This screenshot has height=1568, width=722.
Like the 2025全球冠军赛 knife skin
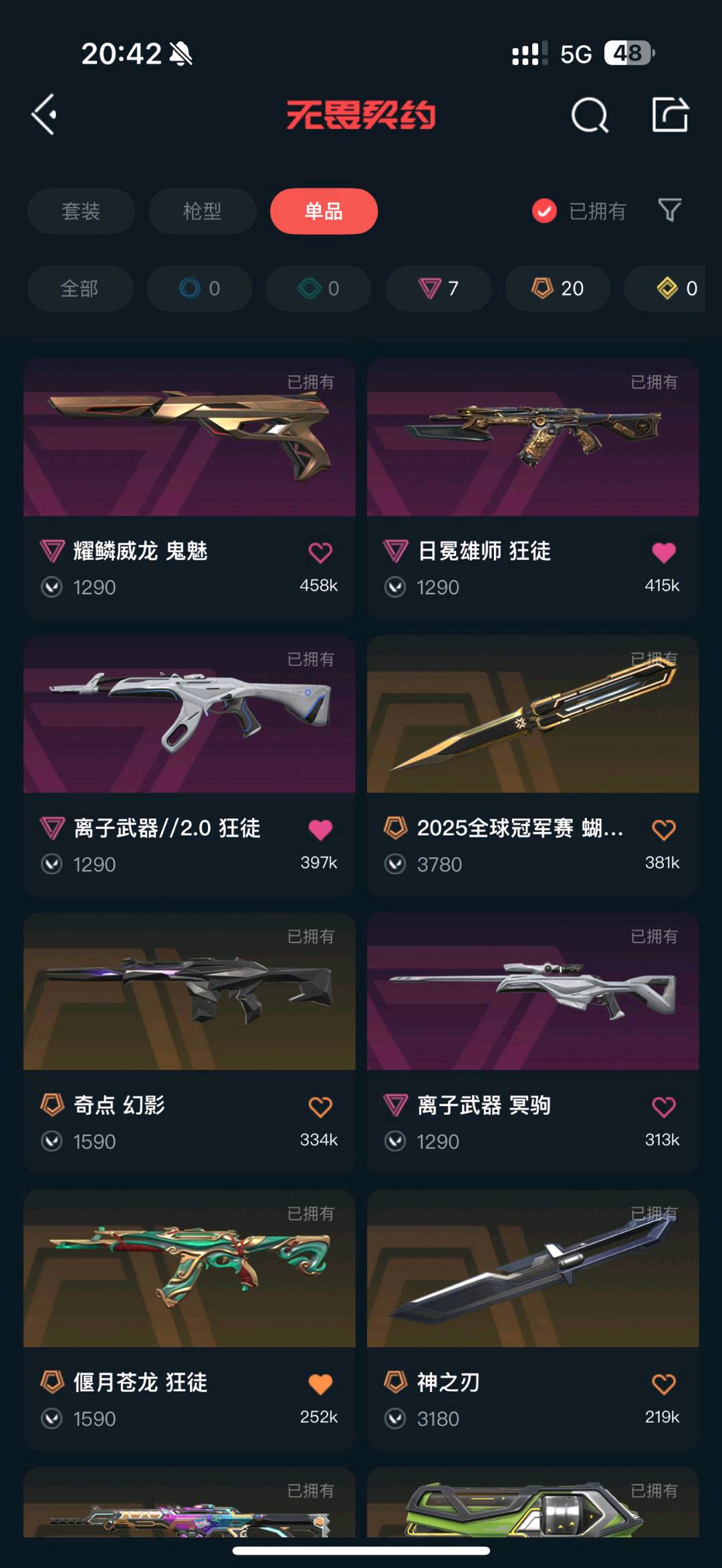pyautogui.click(x=663, y=829)
